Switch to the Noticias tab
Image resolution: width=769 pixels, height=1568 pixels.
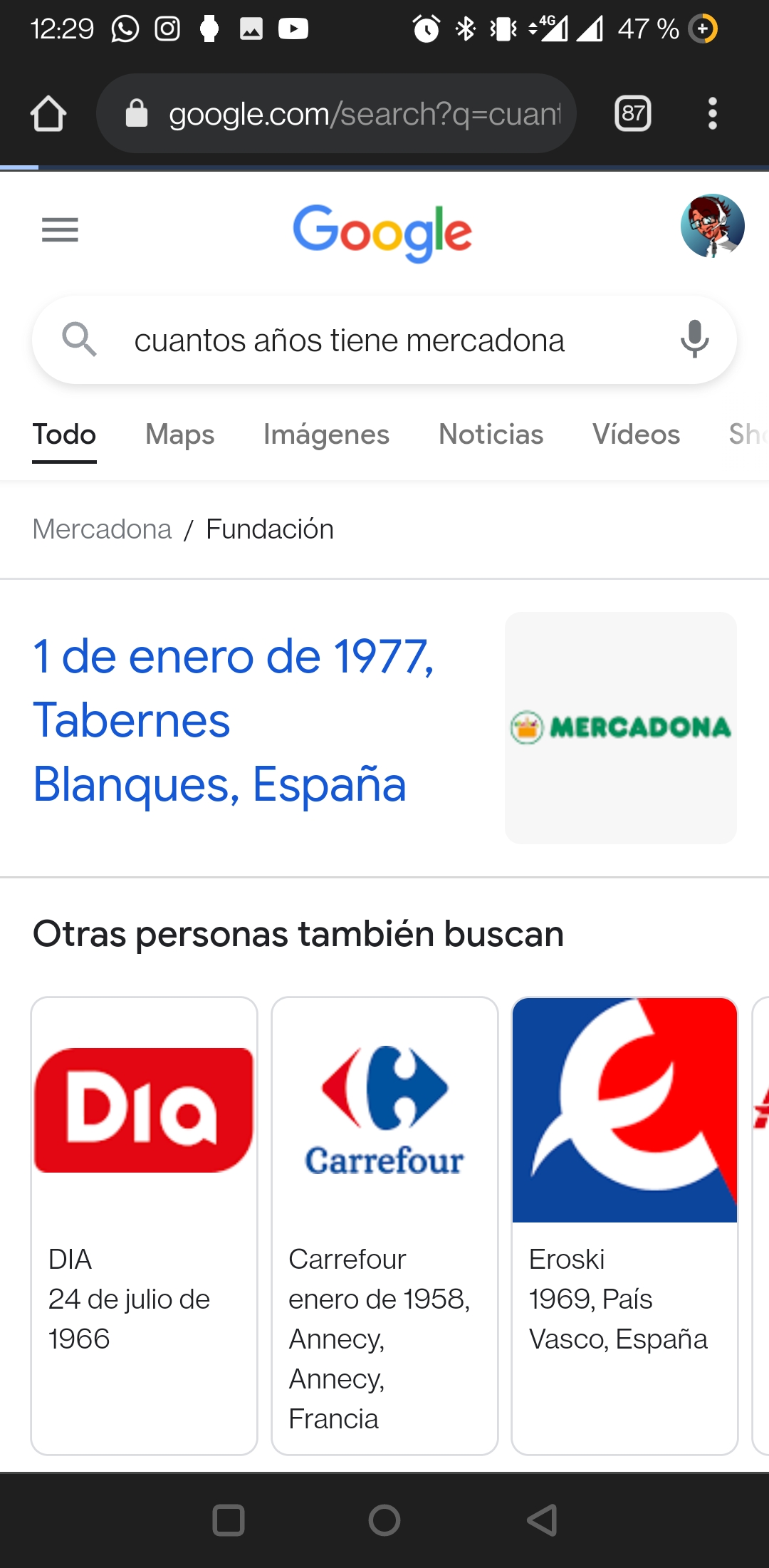pos(491,435)
